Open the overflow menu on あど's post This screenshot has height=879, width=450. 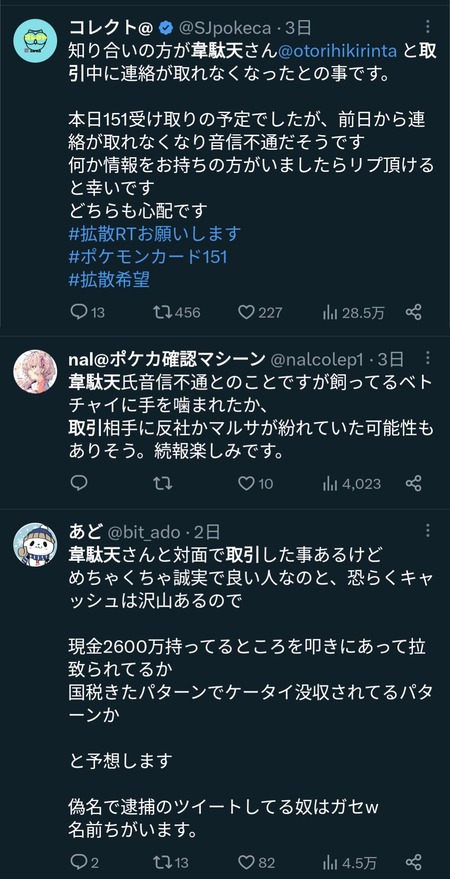[428, 531]
